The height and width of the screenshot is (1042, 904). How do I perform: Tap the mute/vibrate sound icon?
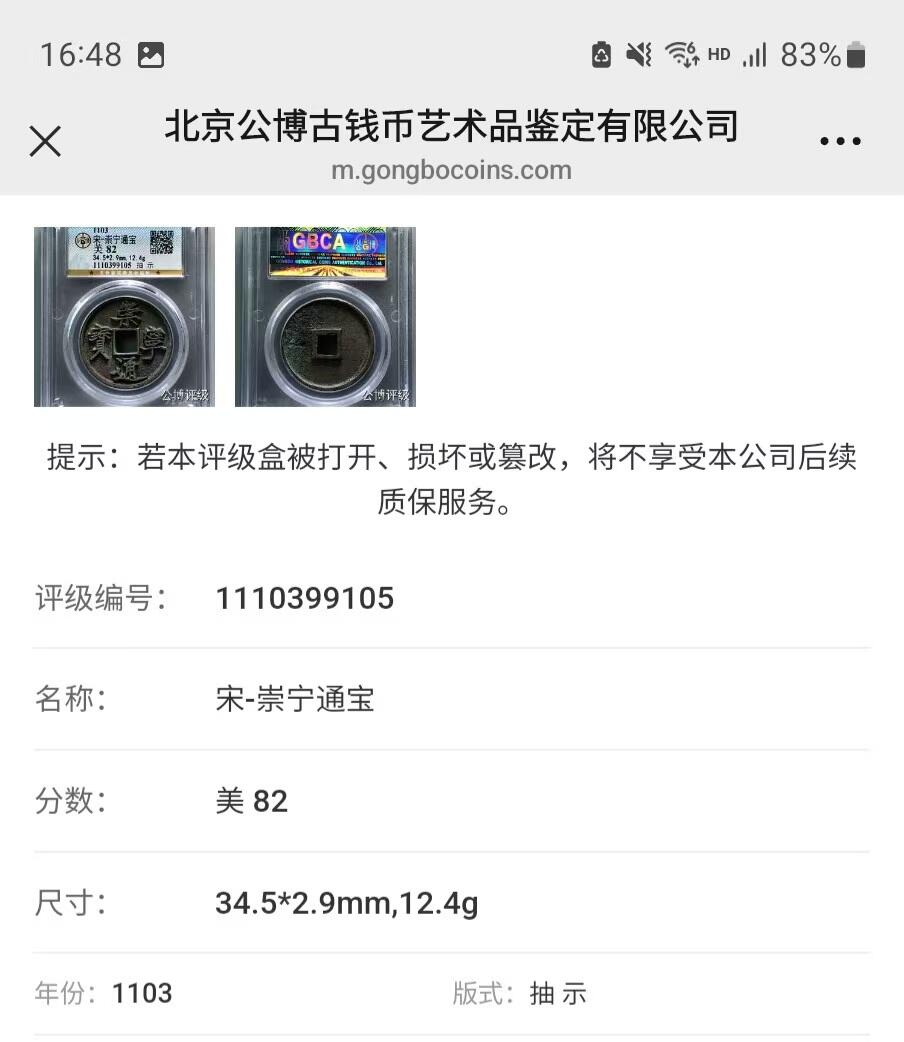638,55
